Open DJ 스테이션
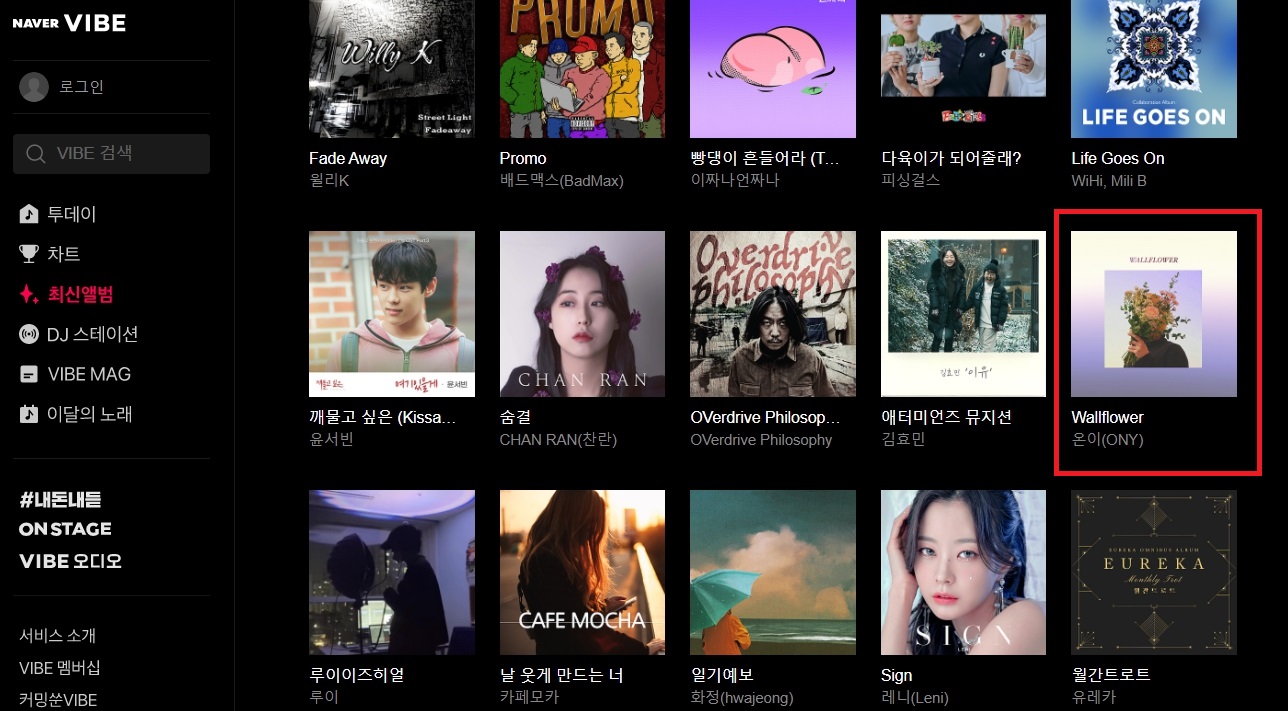 92,334
